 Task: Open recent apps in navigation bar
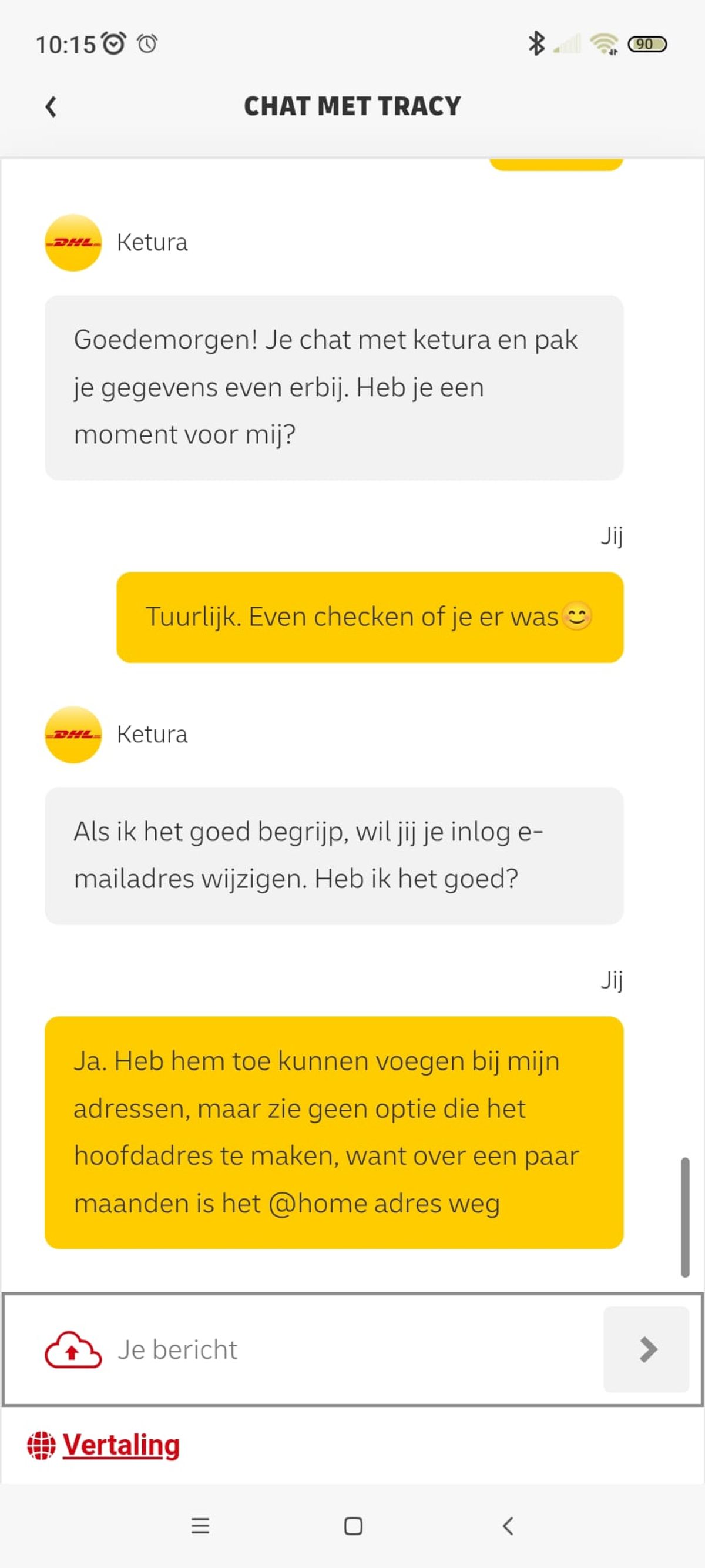(200, 1526)
